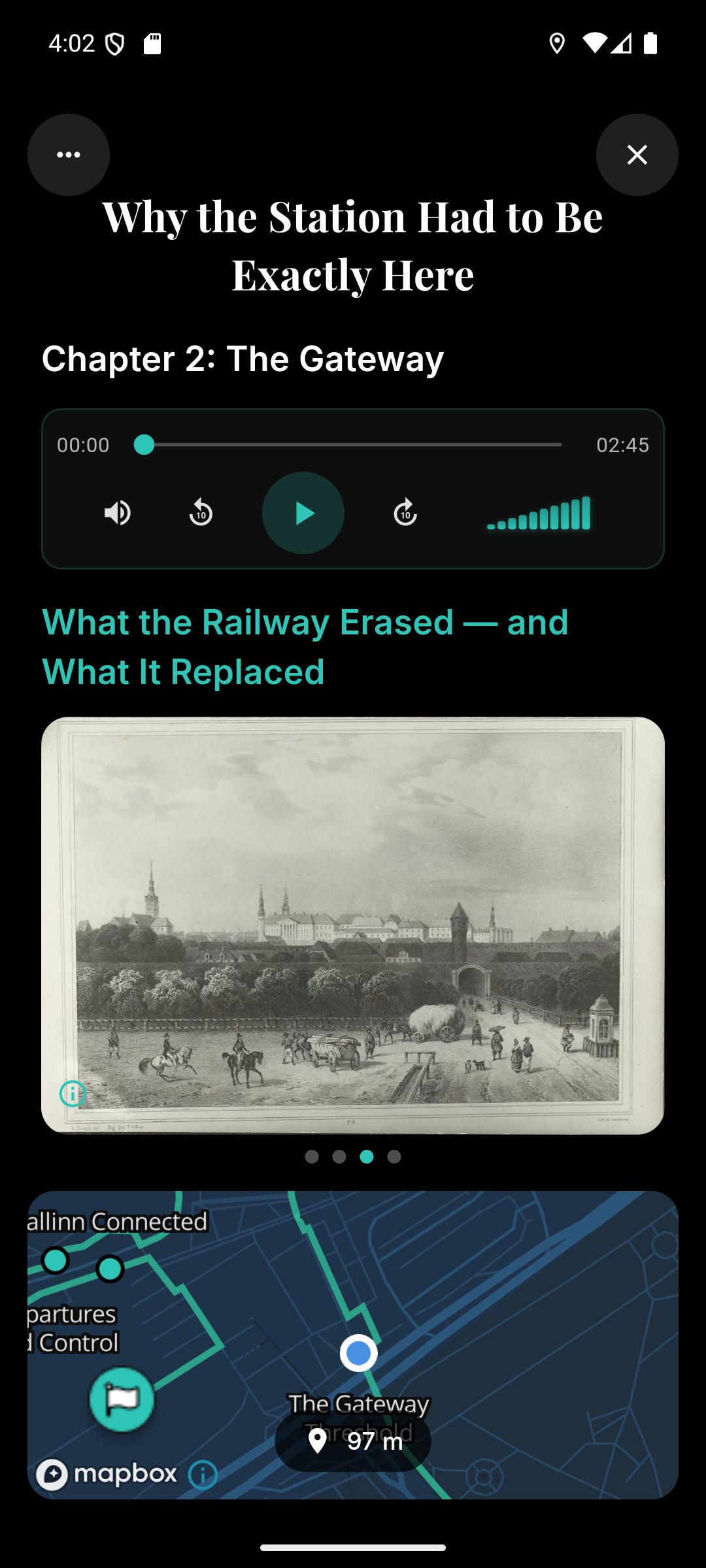Tap the audio progress slider track
706x1568 pixels.
(353, 445)
